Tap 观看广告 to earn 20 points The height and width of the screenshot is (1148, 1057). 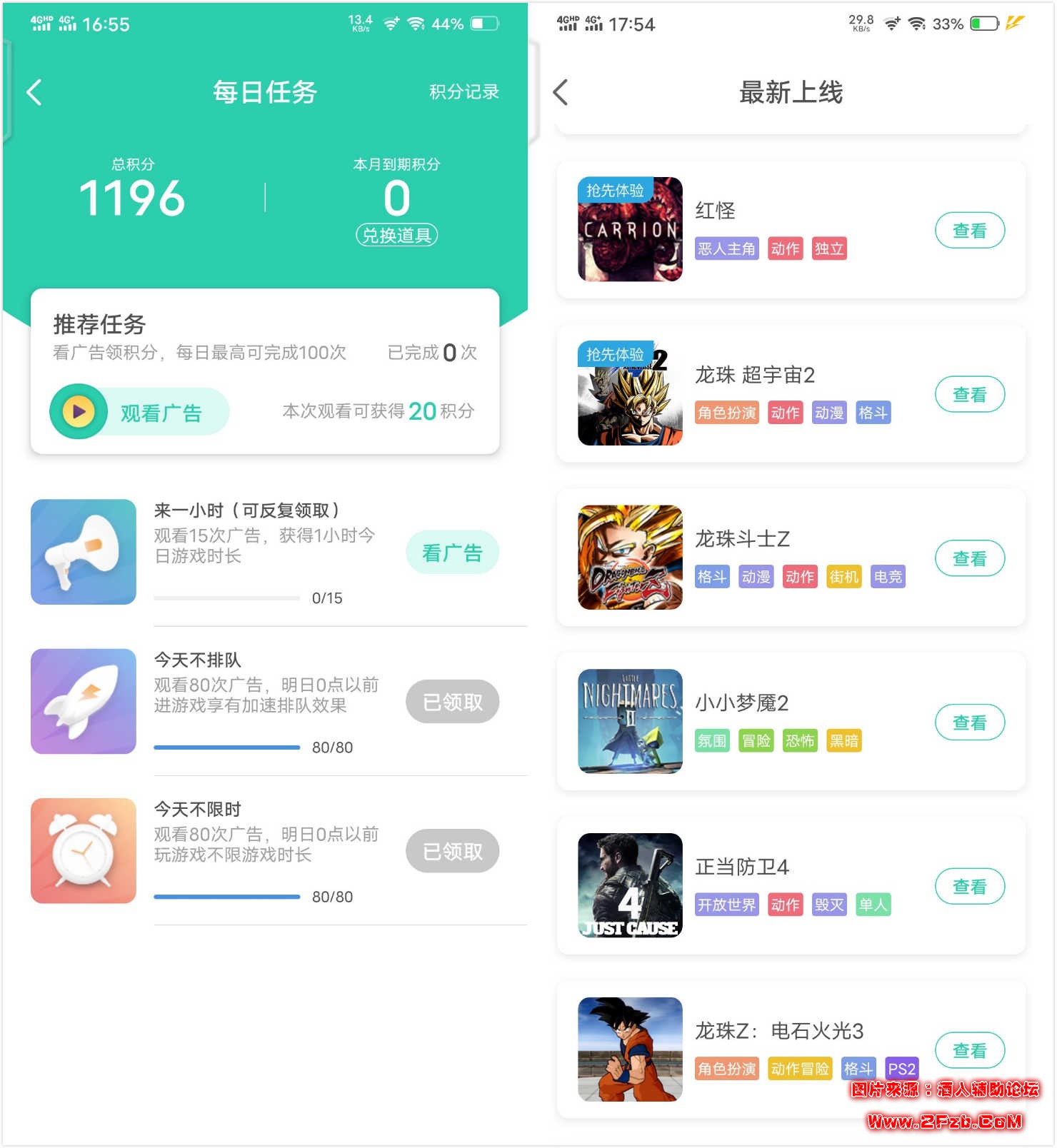pos(139,412)
